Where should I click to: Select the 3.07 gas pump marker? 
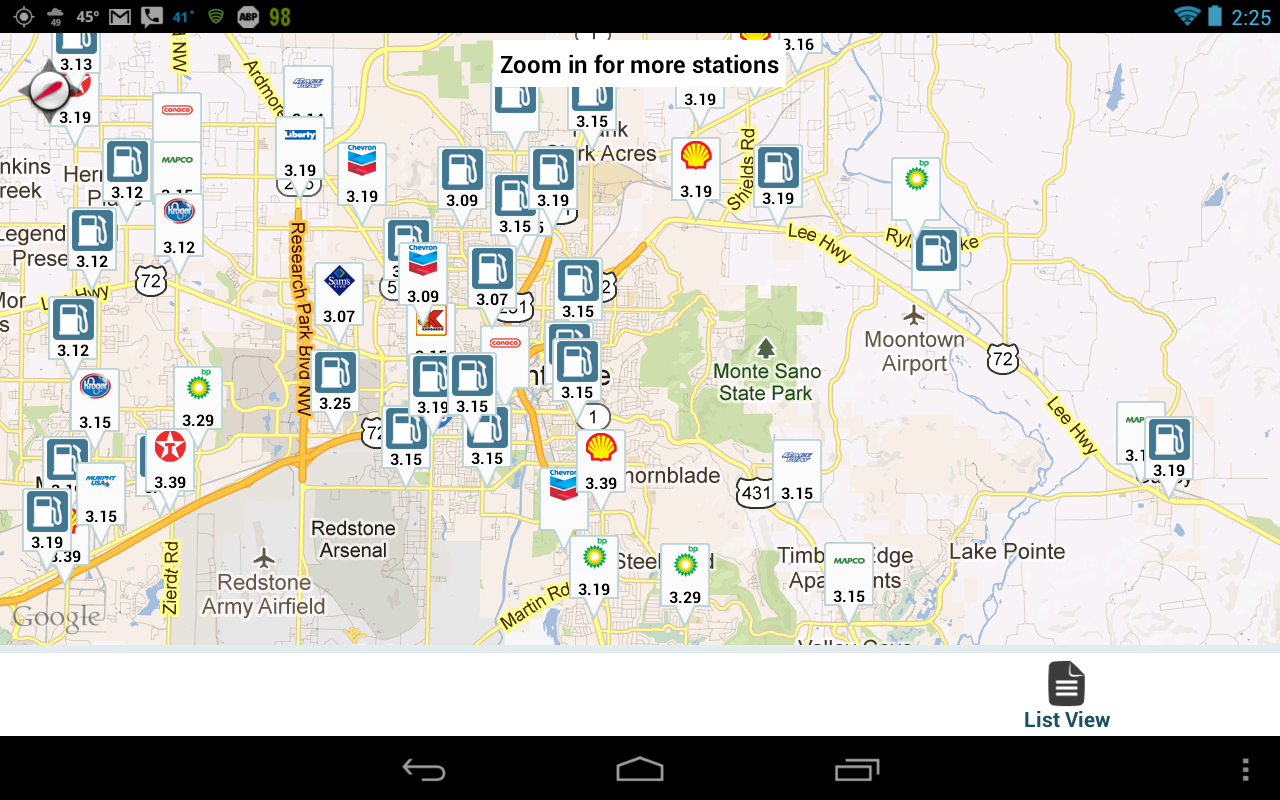pos(492,279)
